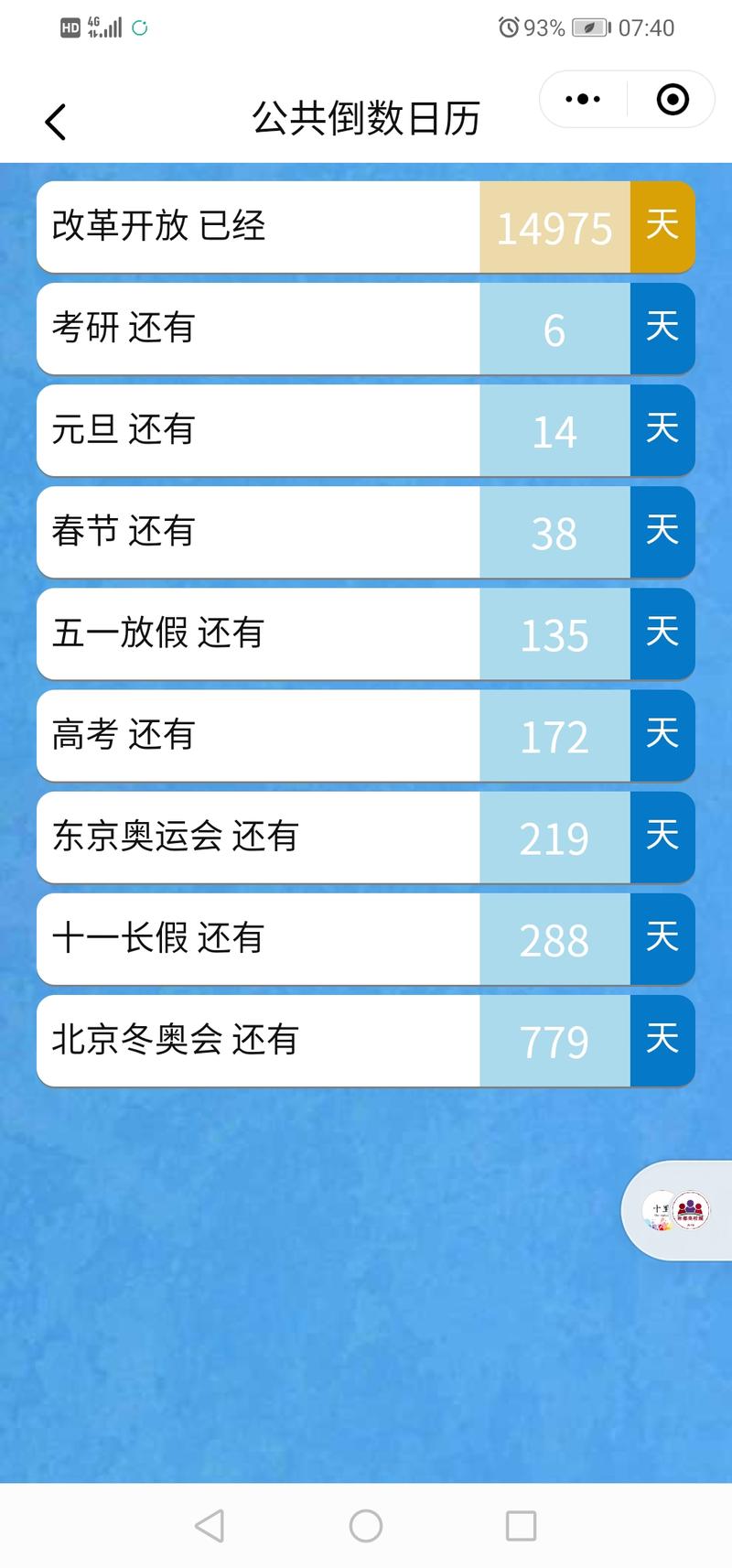Tap the sync arrows icon in status bar

pos(138,27)
